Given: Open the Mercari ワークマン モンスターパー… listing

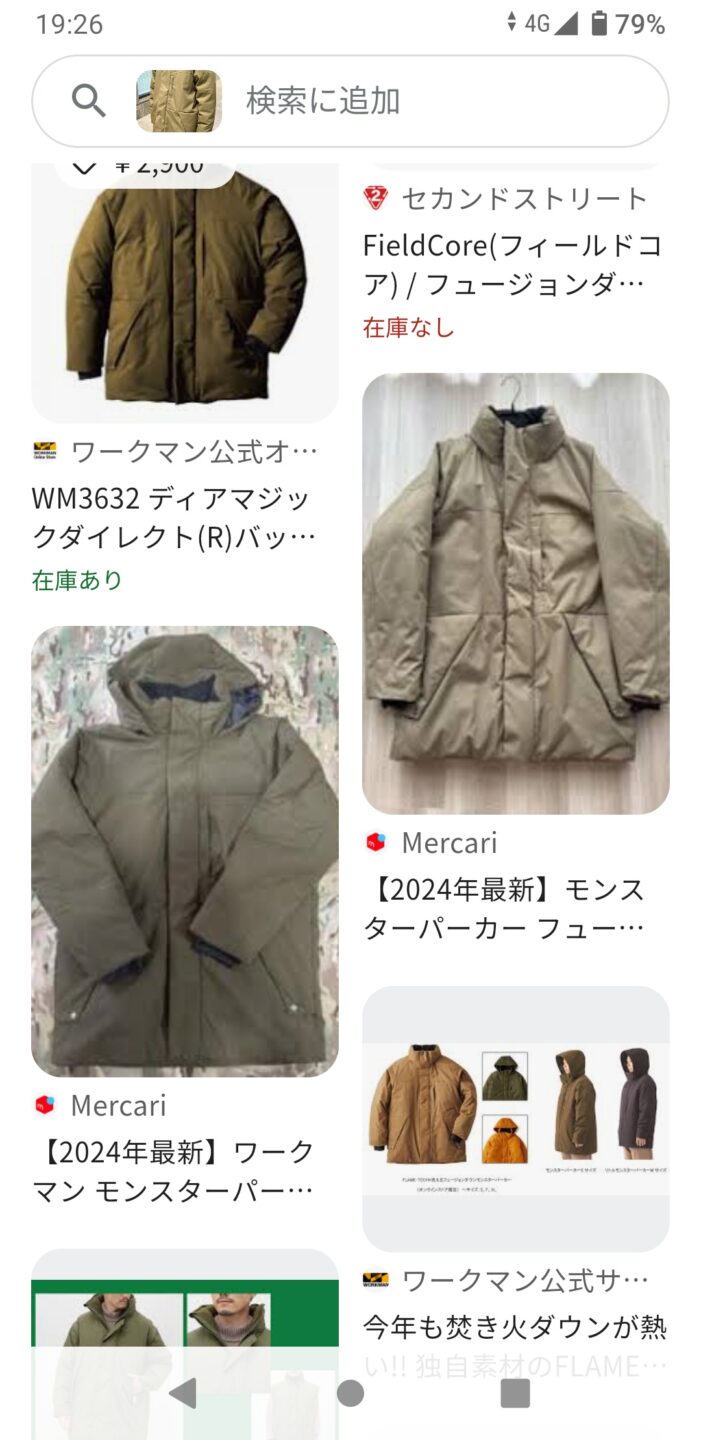Looking at the screenshot, I should [184, 850].
